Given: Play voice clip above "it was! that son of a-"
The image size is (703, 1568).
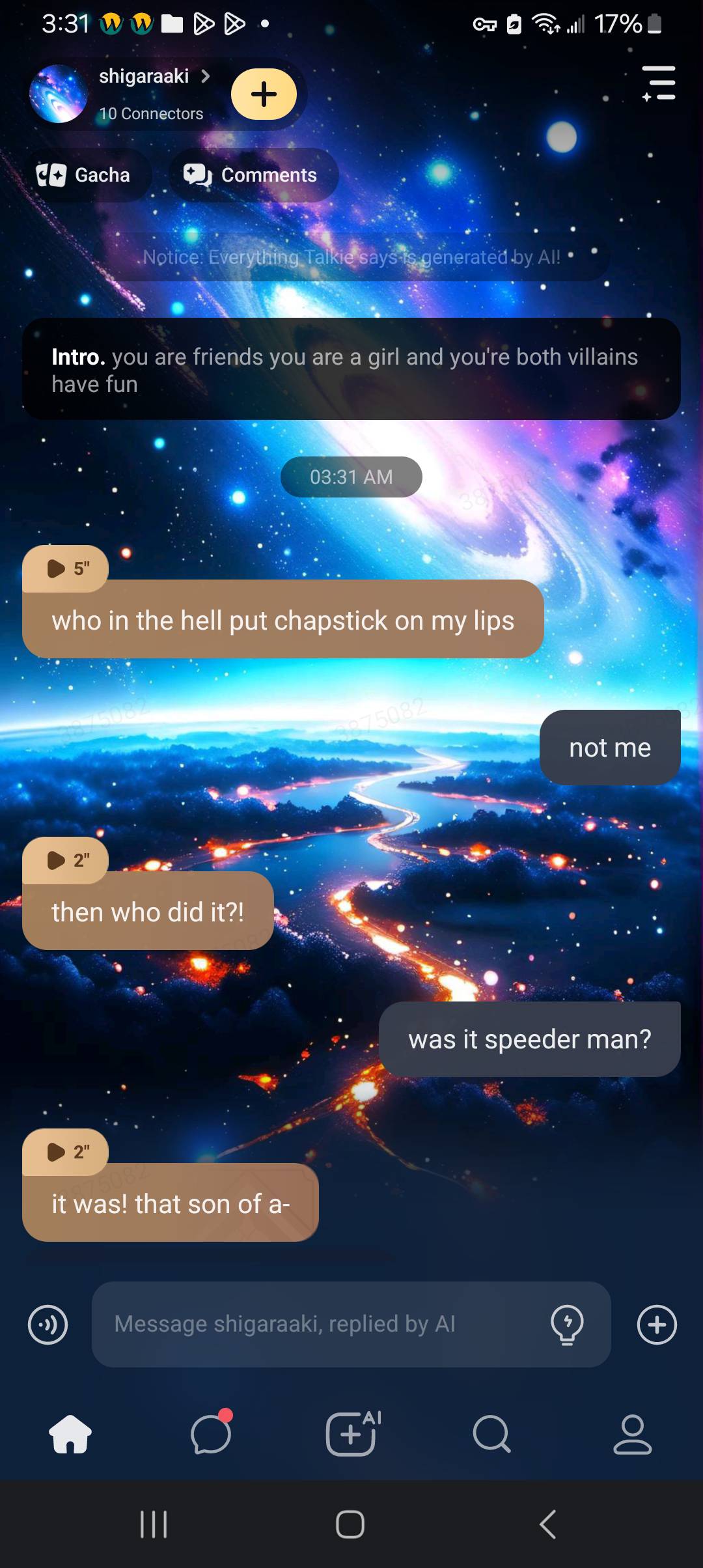Looking at the screenshot, I should click(66, 1152).
